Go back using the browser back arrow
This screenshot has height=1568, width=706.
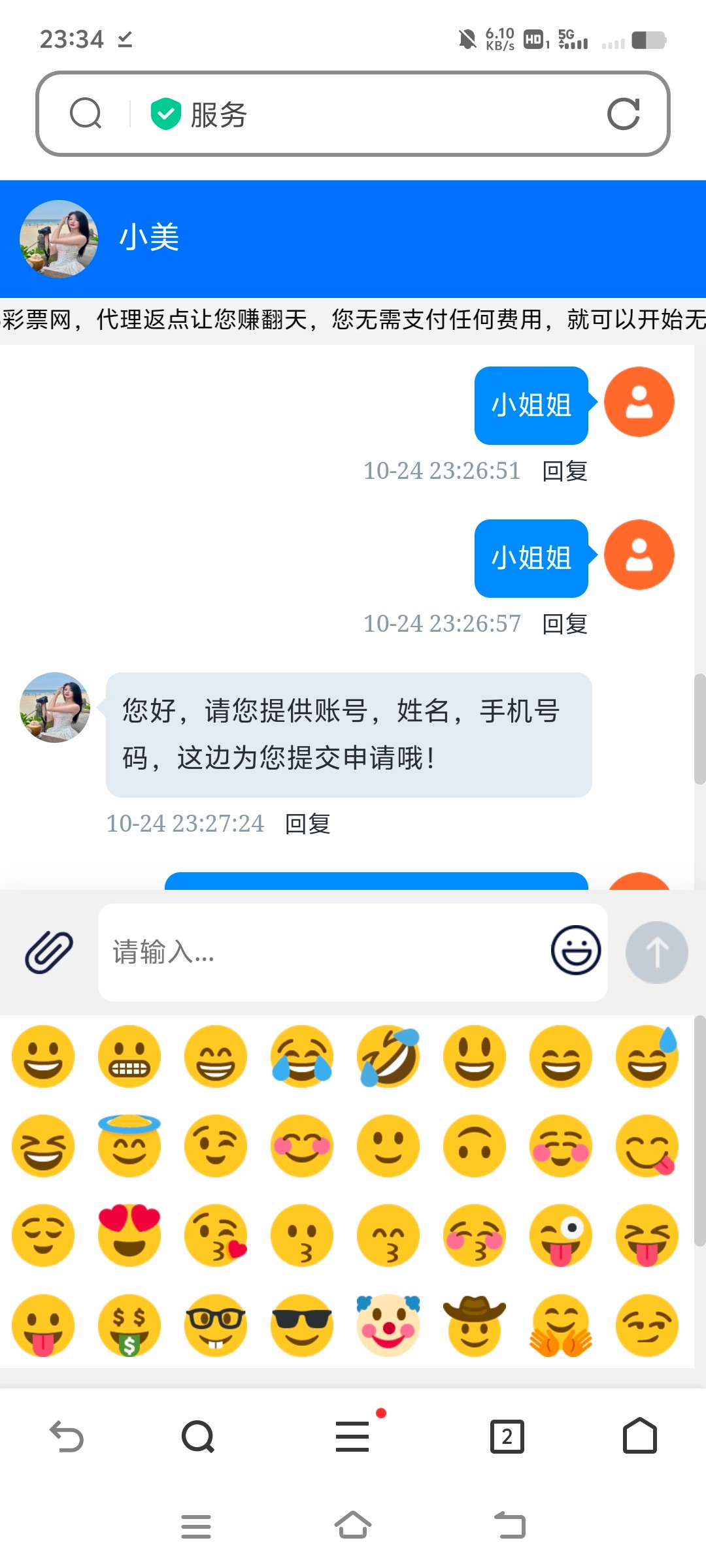tap(67, 1437)
